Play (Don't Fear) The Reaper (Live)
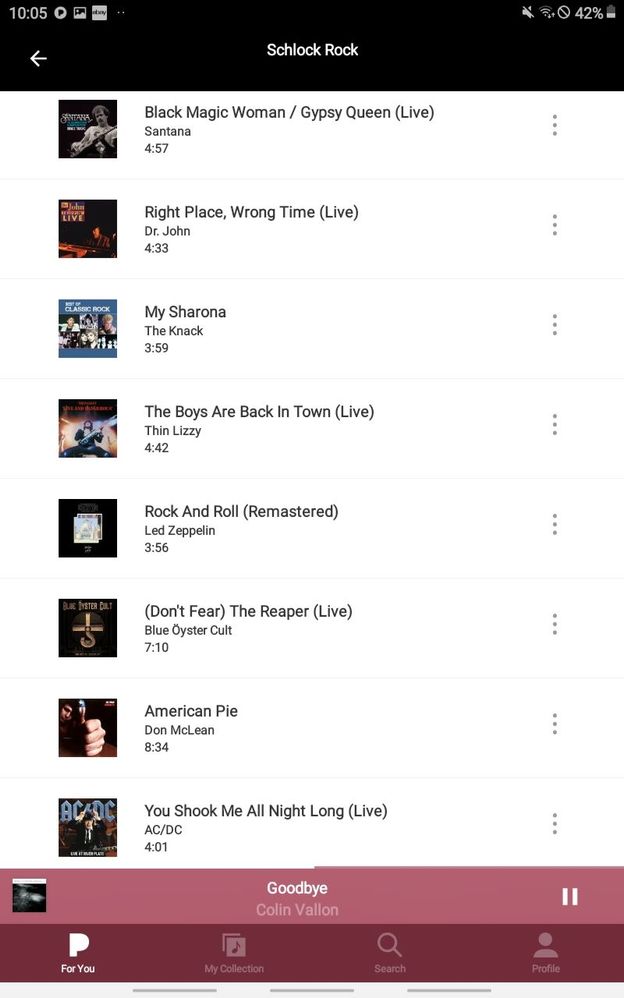 pyautogui.click(x=248, y=612)
